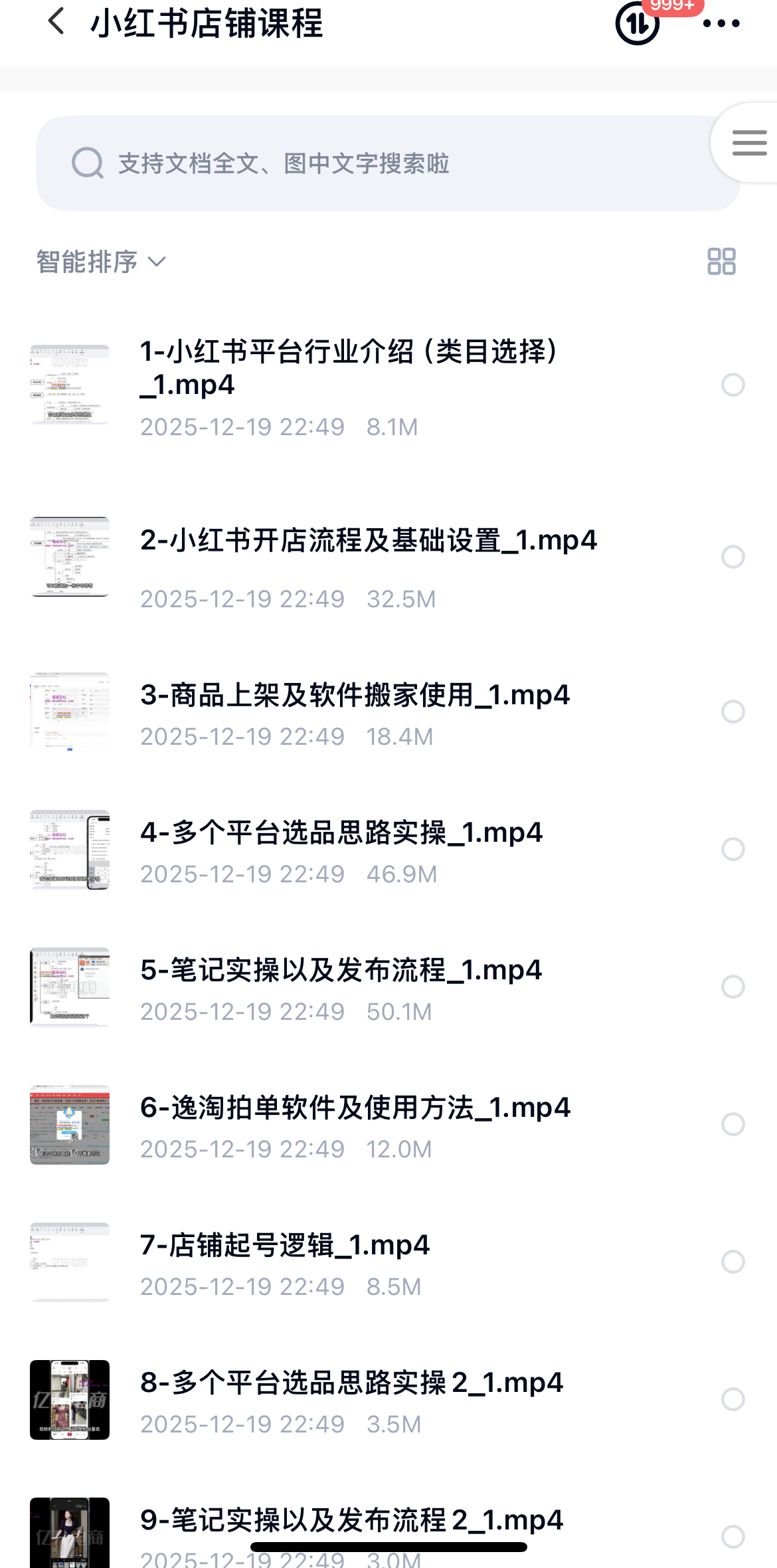
Task: Tap the folder title 小红书店铺课程
Action: coord(207,23)
